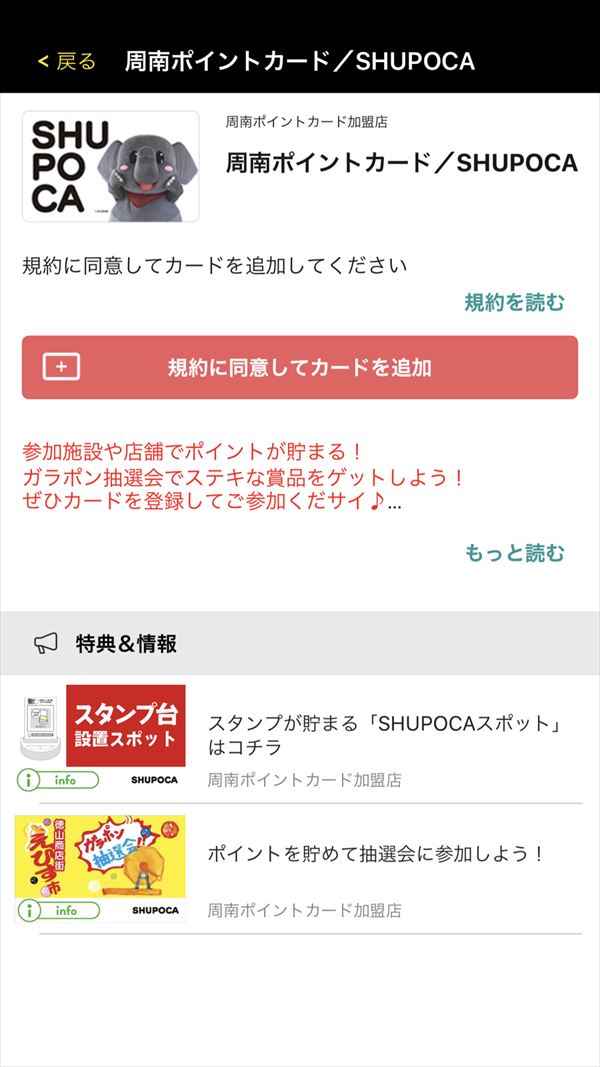Expand description with もっと読む

coord(514,552)
